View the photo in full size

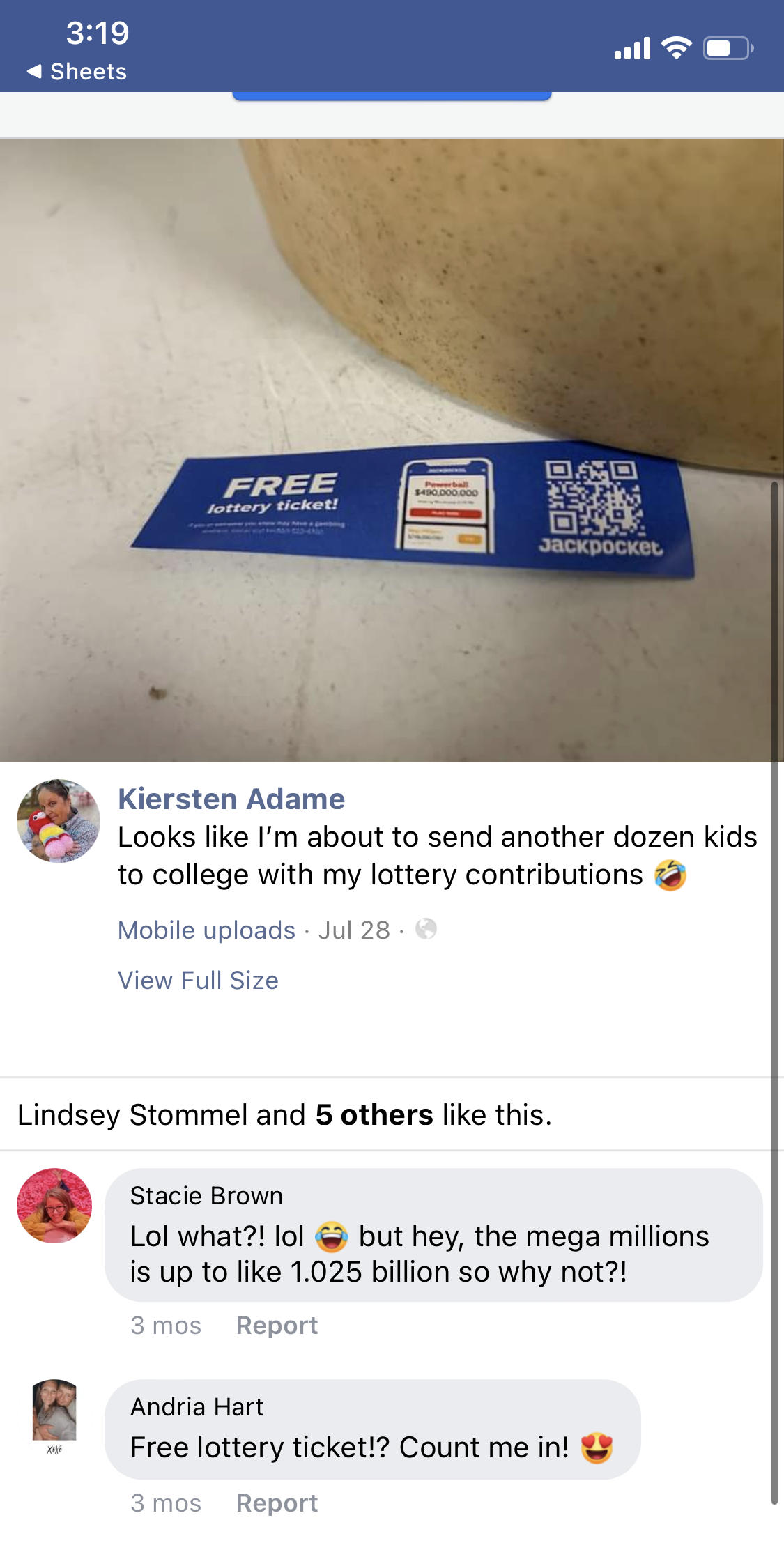(198, 980)
